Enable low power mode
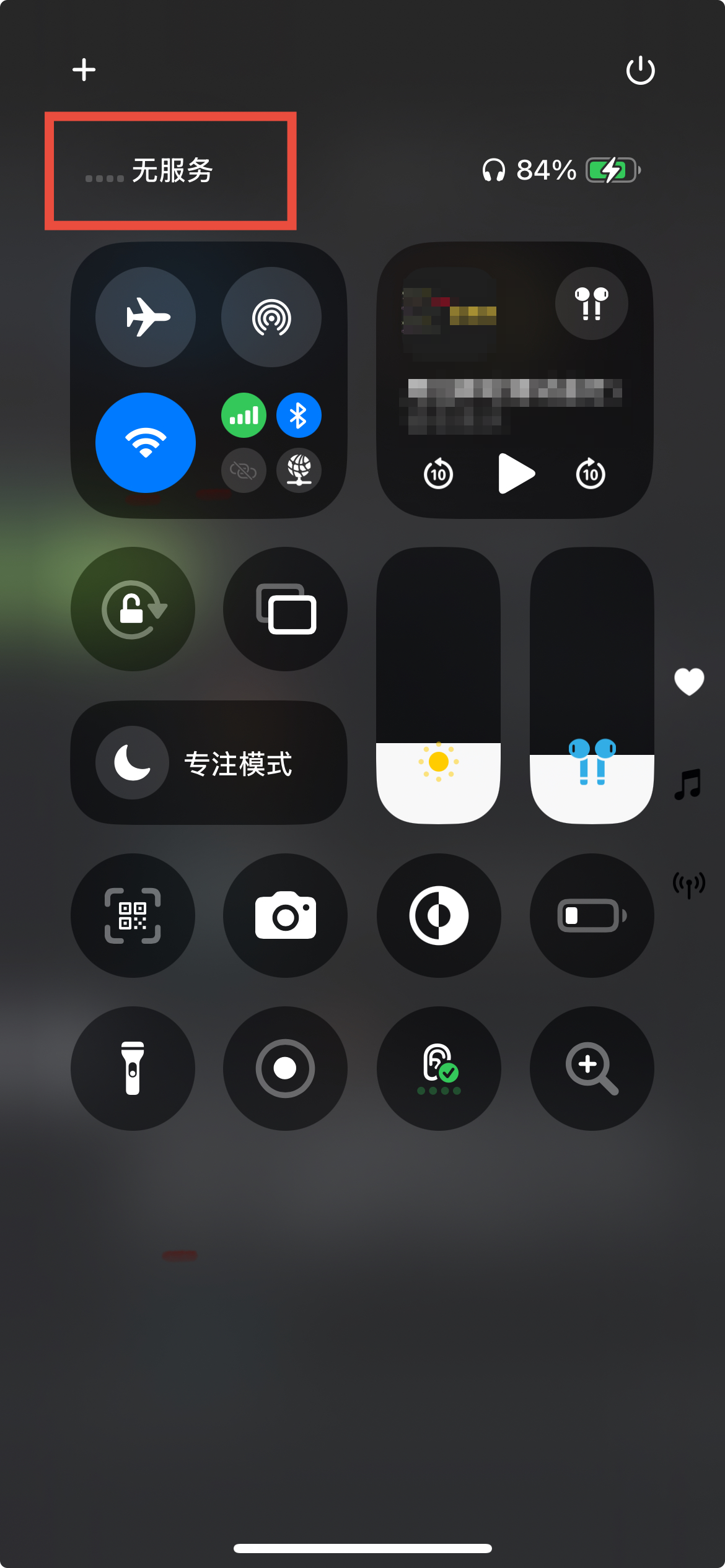 pos(592,915)
